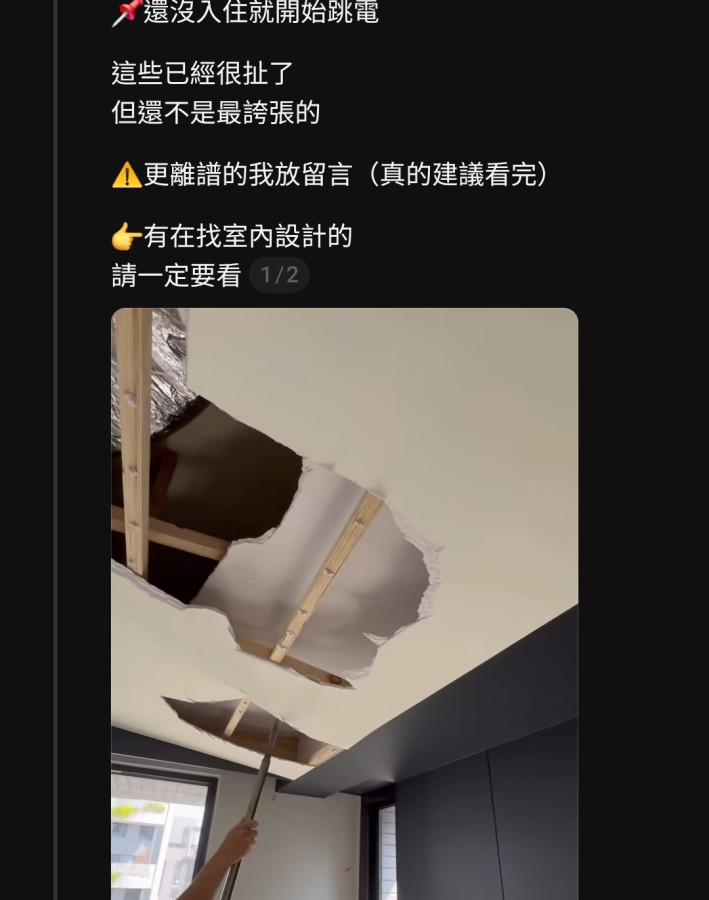The height and width of the screenshot is (900, 709).
Task: Tap the 1/2 thread indicator badge
Action: [x=279, y=275]
